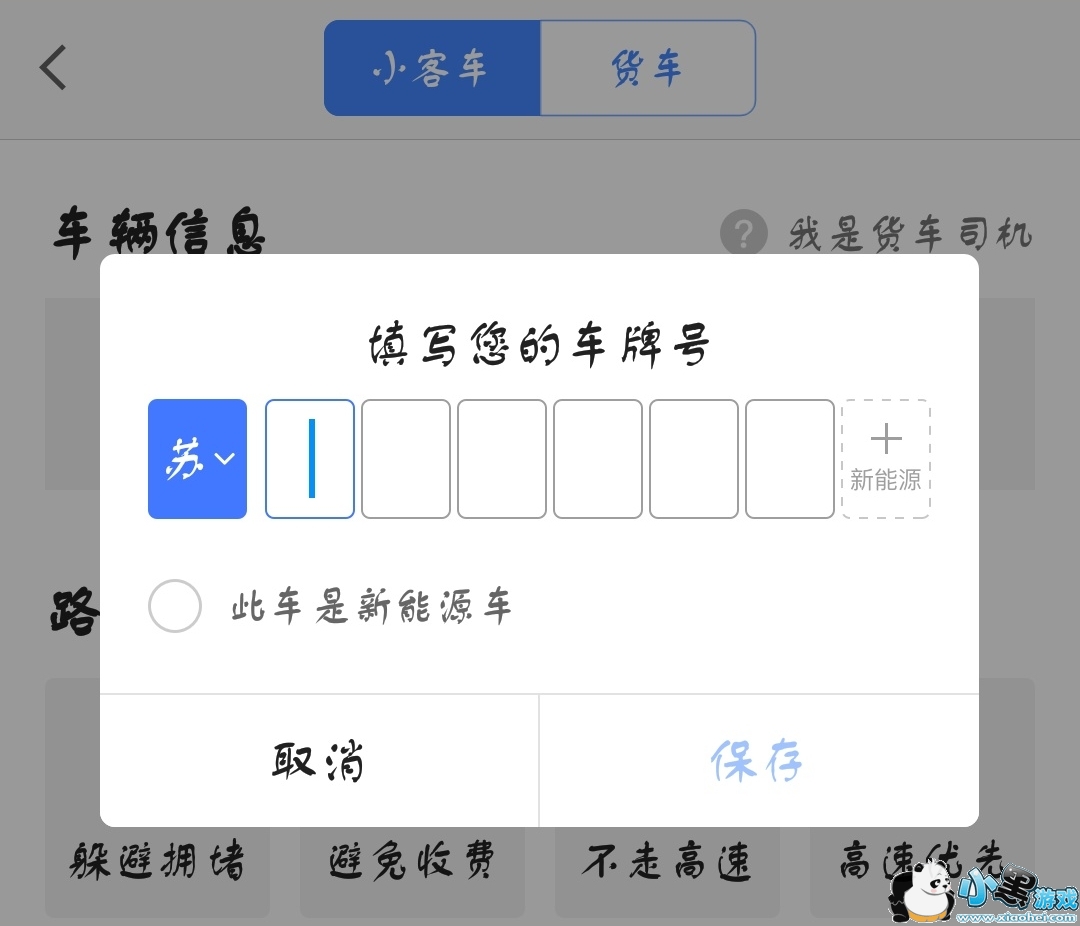Cancel the dialog with 取消

pyautogui.click(x=319, y=761)
